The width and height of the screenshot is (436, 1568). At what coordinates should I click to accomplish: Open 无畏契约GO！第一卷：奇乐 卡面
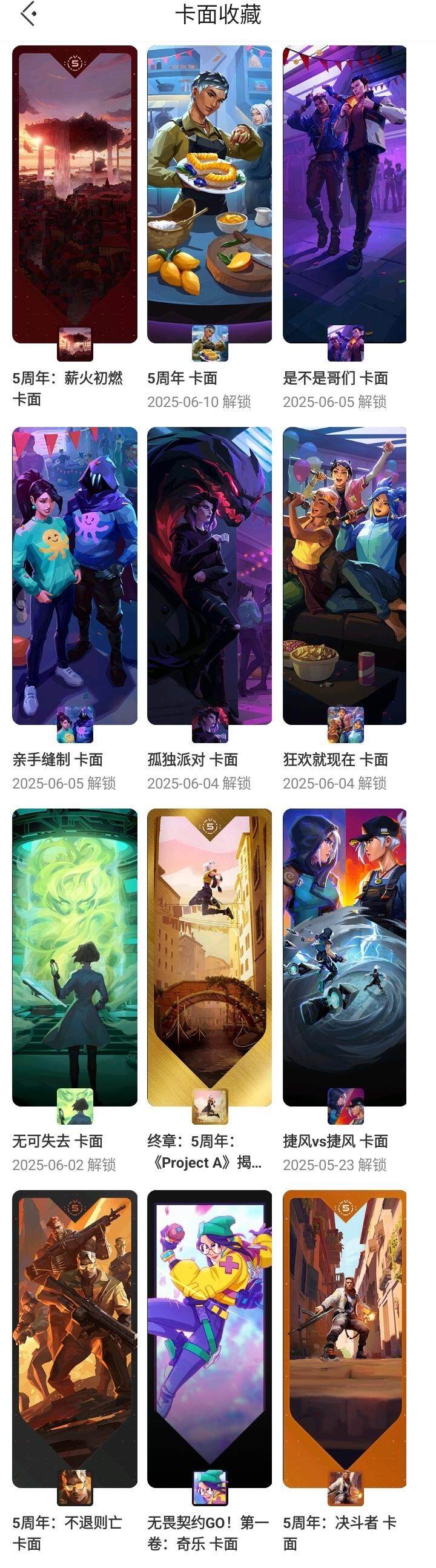click(210, 1338)
